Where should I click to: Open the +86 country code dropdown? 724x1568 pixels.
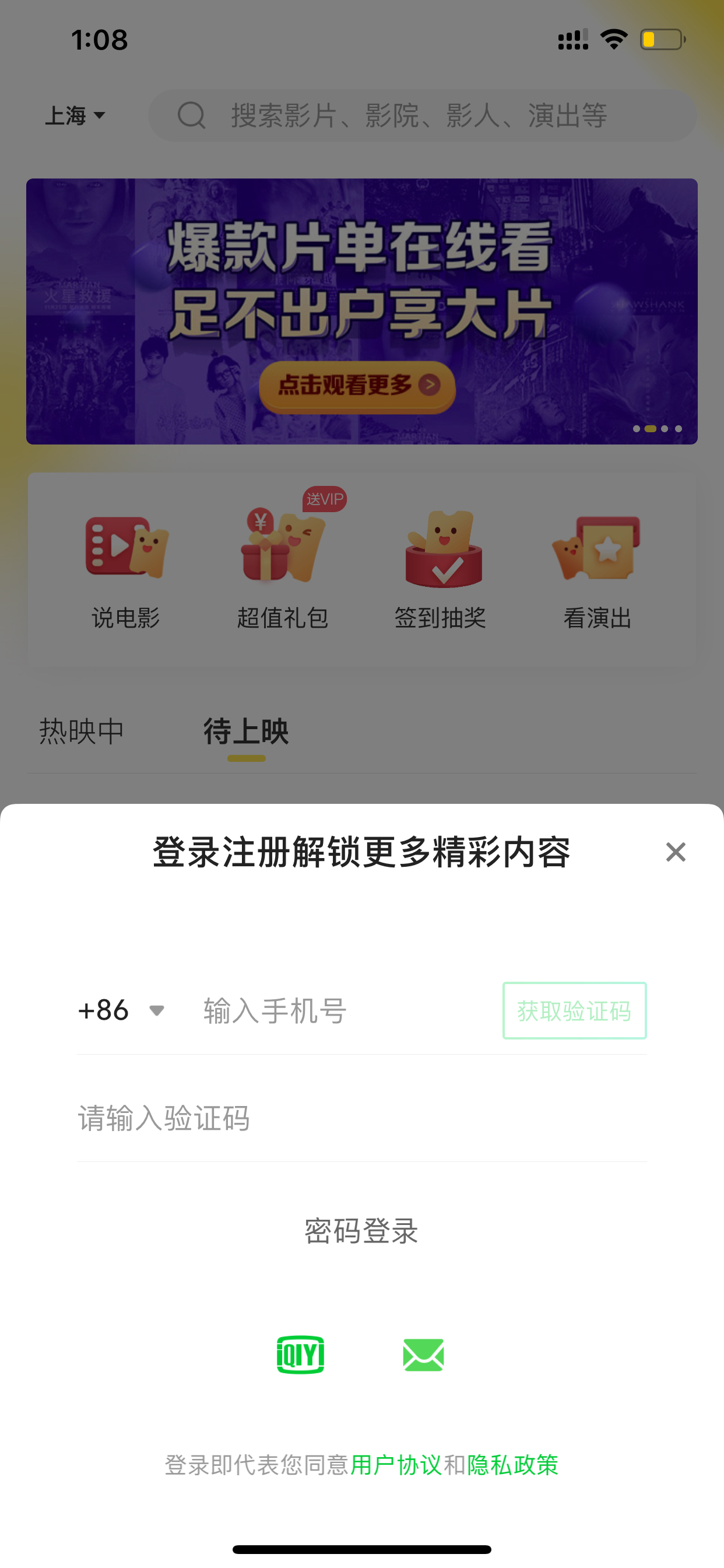pos(122,1010)
